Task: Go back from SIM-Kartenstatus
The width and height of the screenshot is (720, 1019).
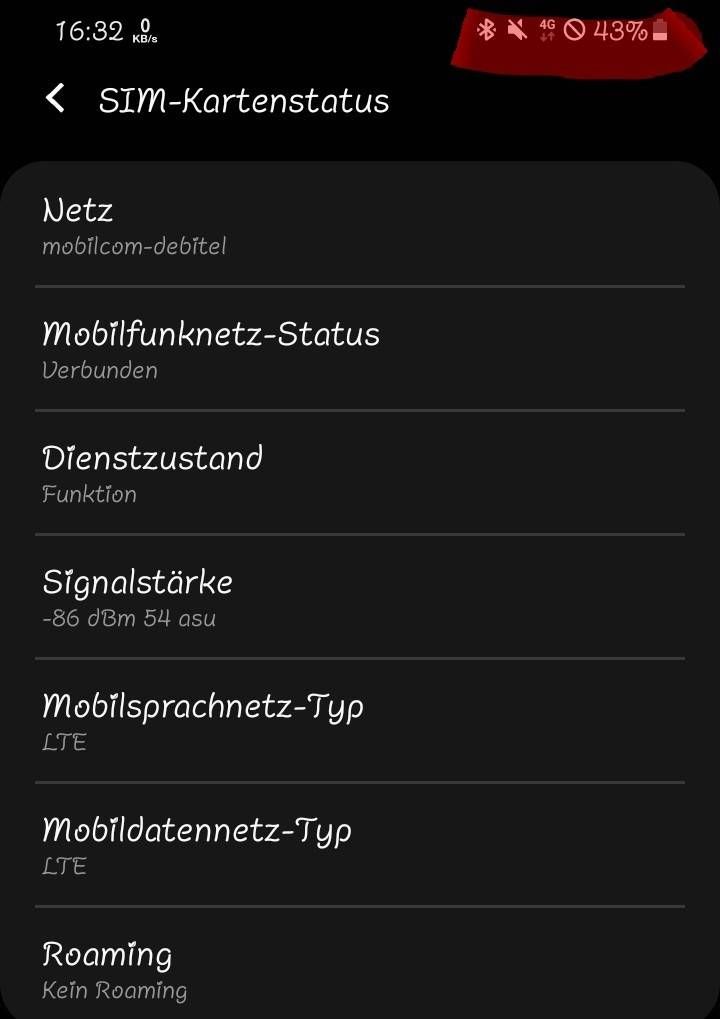Action: tap(56, 100)
